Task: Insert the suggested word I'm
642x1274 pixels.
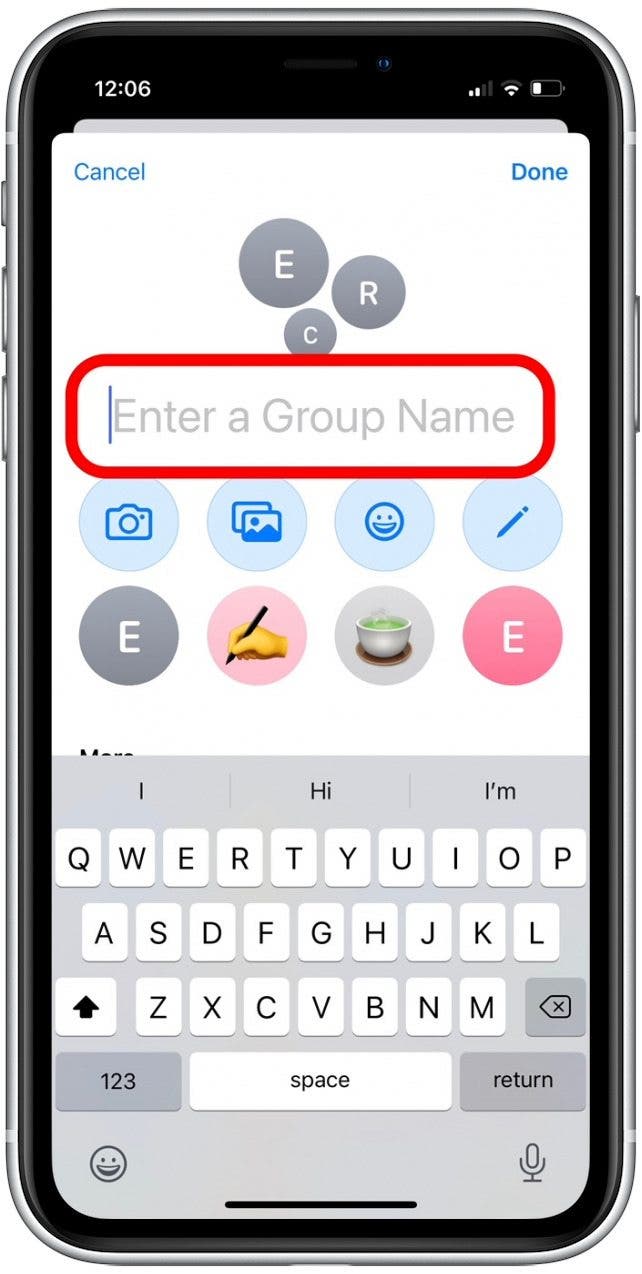Action: 499,792
